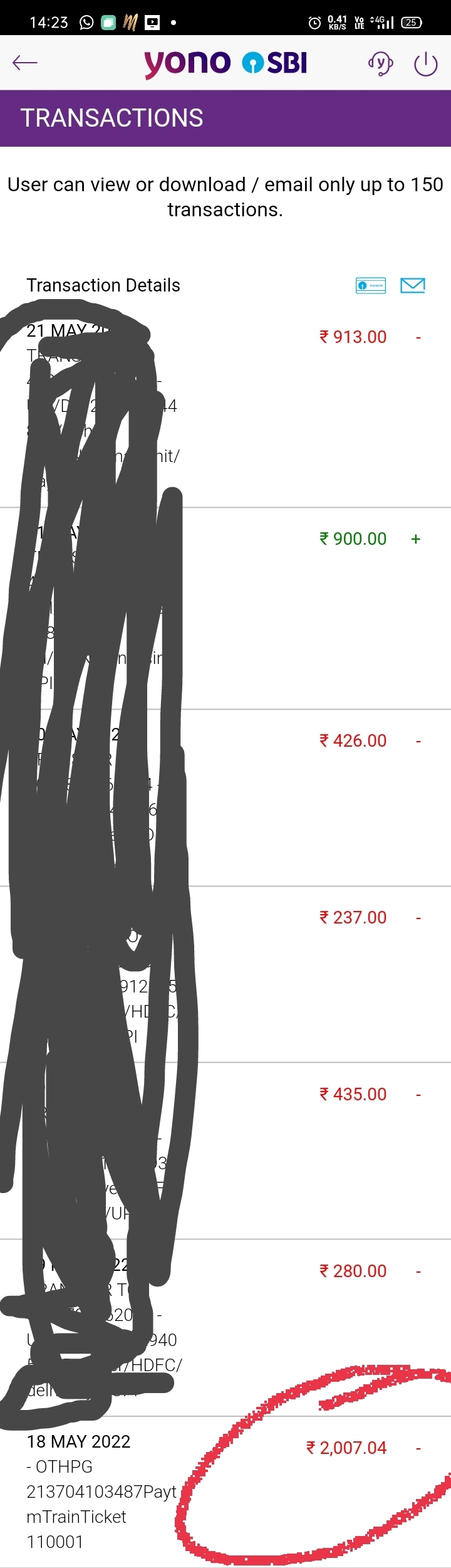Open the help and support headset icon
This screenshot has height=1568, width=451.
380,63
